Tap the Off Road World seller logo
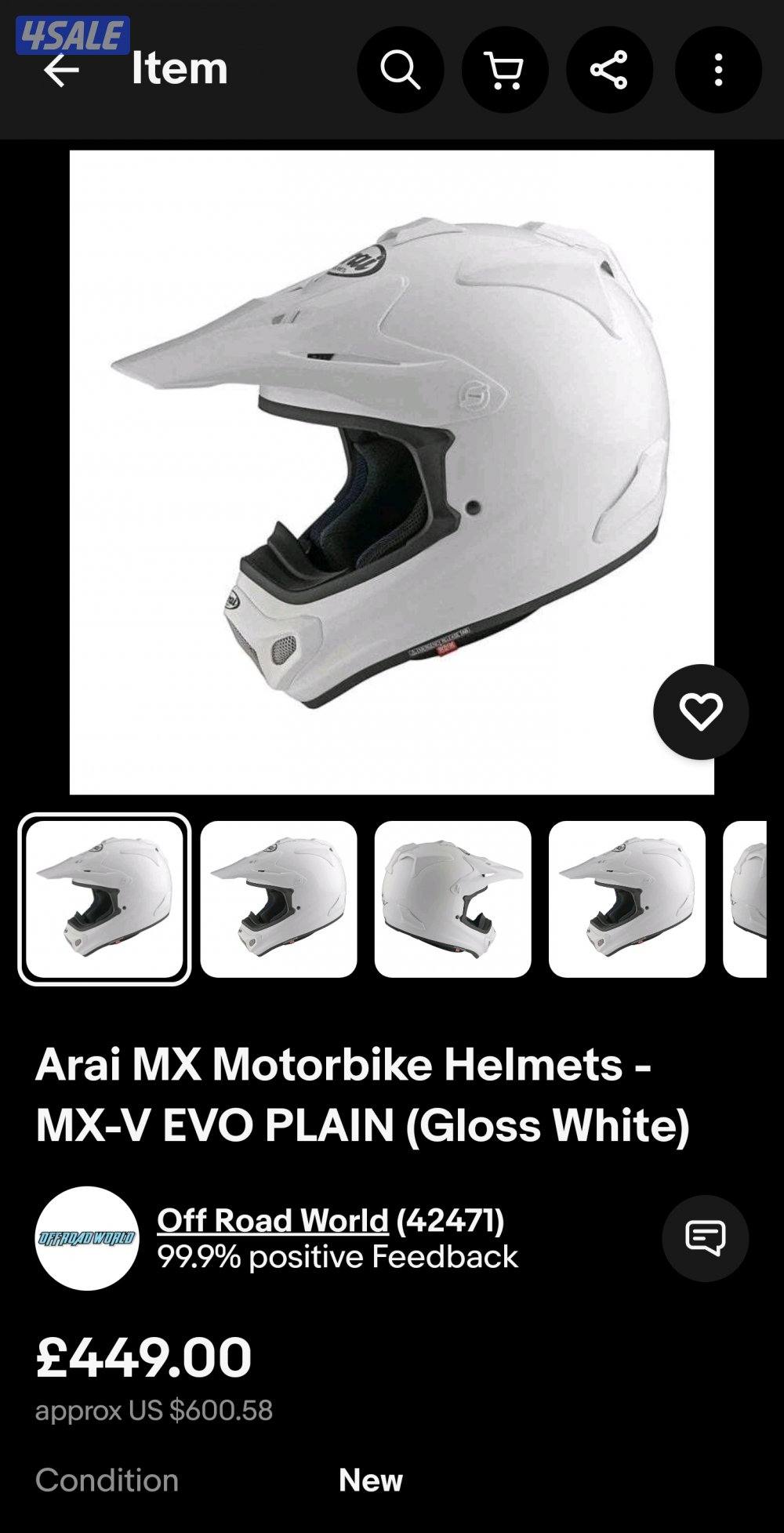This screenshot has height=1533, width=784. (x=87, y=1238)
